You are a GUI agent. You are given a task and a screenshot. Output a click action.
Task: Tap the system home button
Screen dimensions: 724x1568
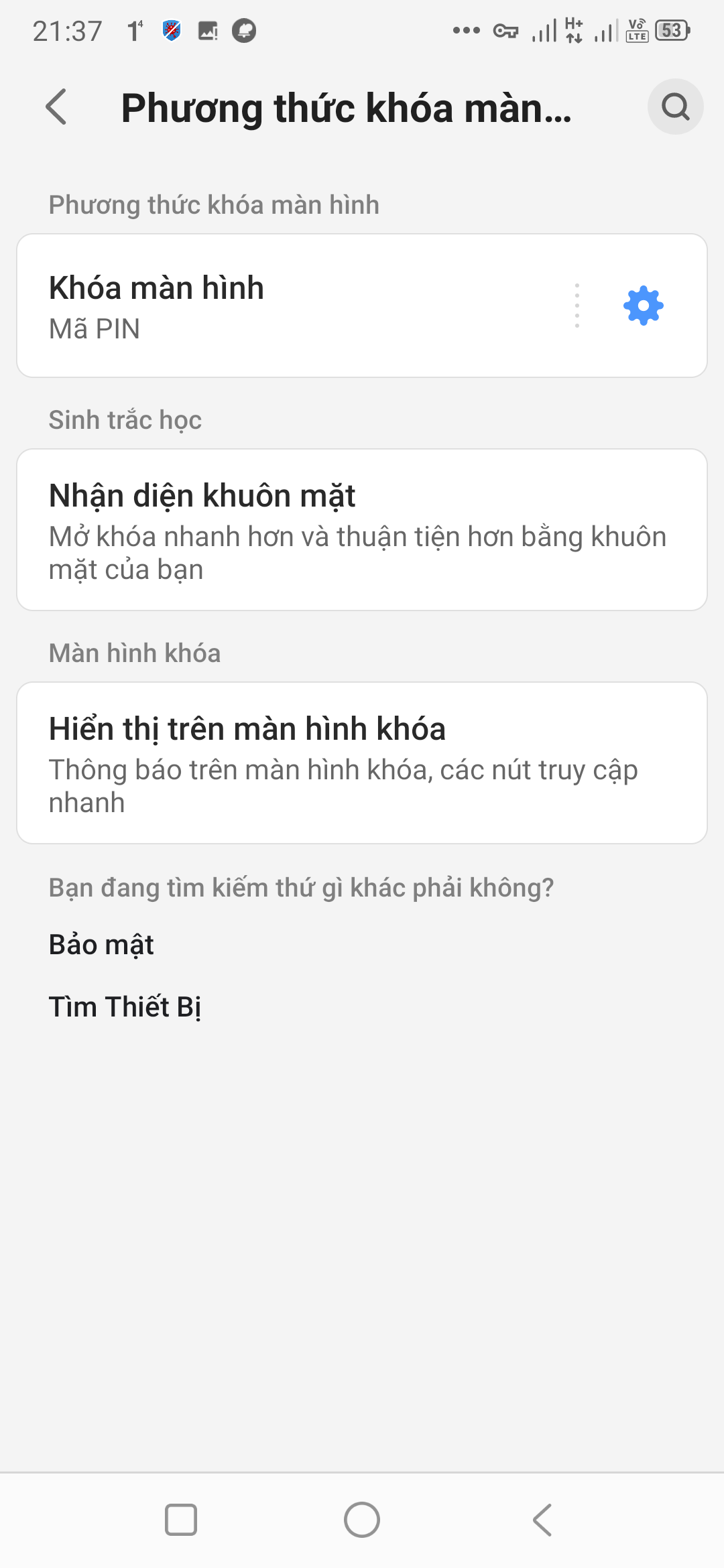tap(362, 1520)
